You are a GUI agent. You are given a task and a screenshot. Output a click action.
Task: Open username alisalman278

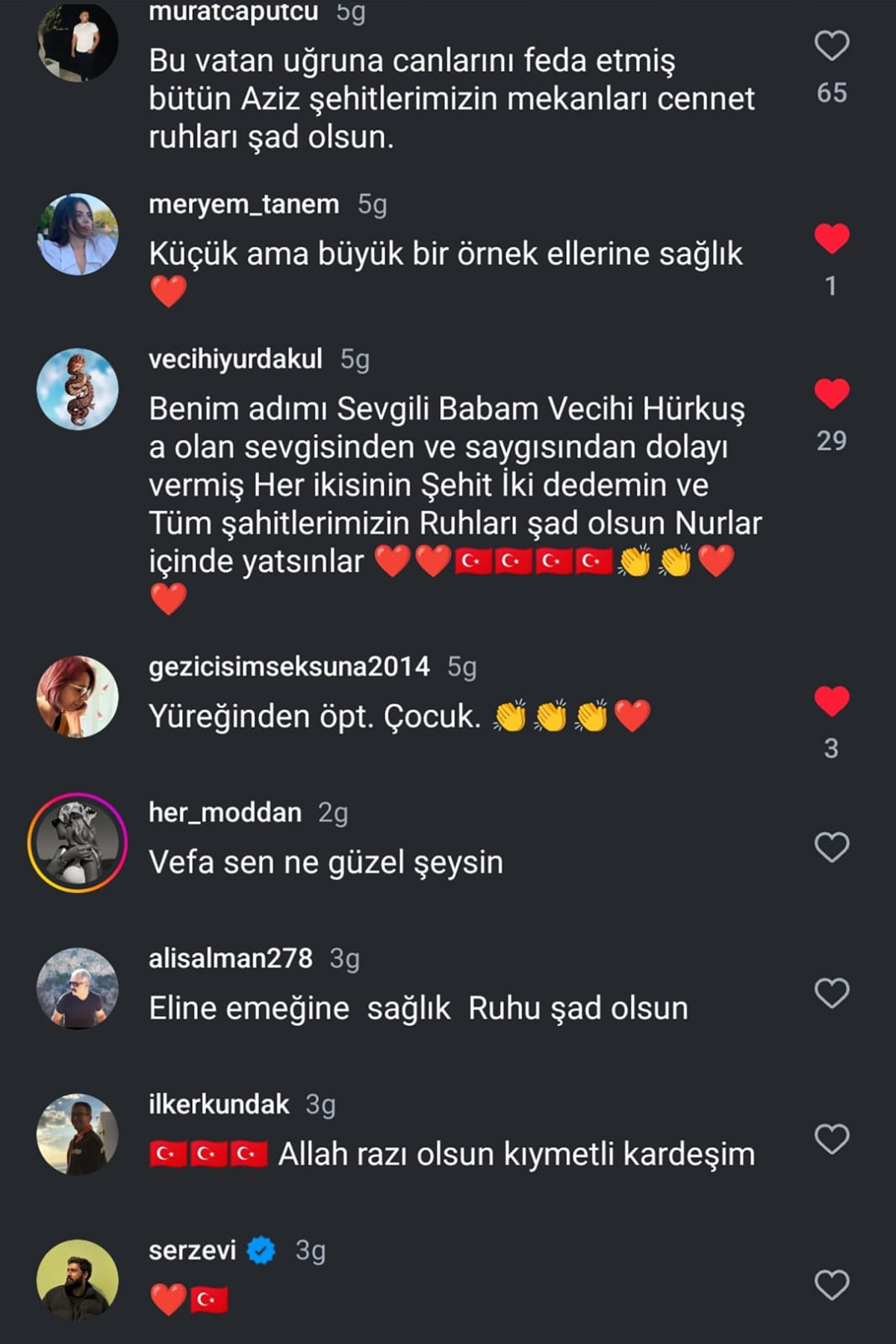click(230, 958)
